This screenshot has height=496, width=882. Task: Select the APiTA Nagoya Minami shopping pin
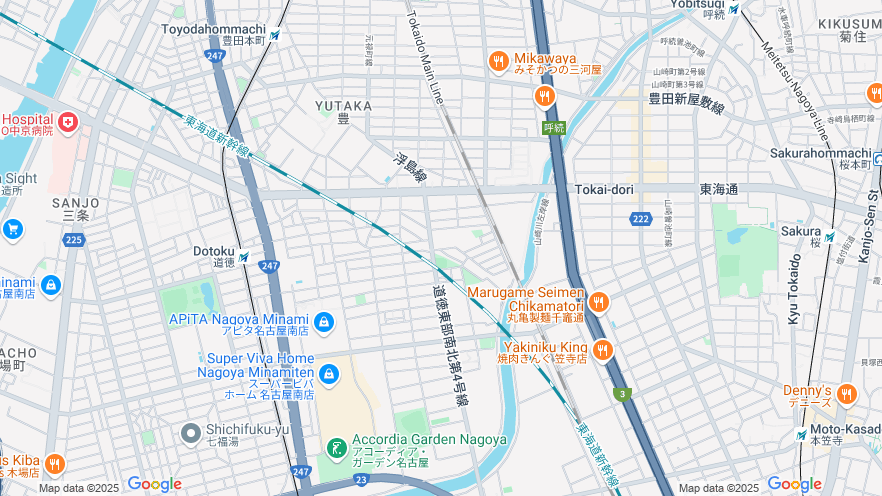coord(323,322)
